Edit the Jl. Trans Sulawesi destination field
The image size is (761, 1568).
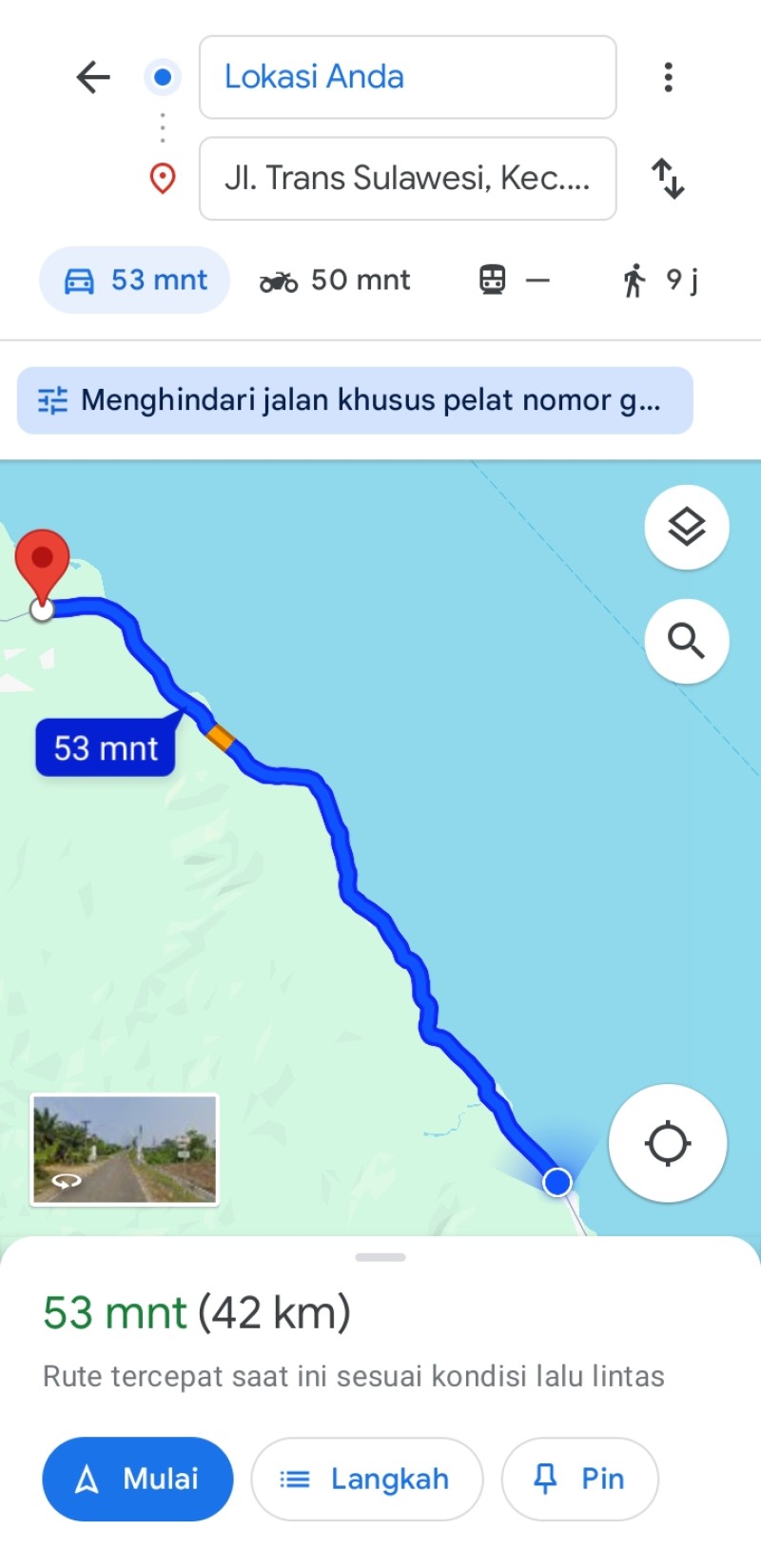(407, 179)
